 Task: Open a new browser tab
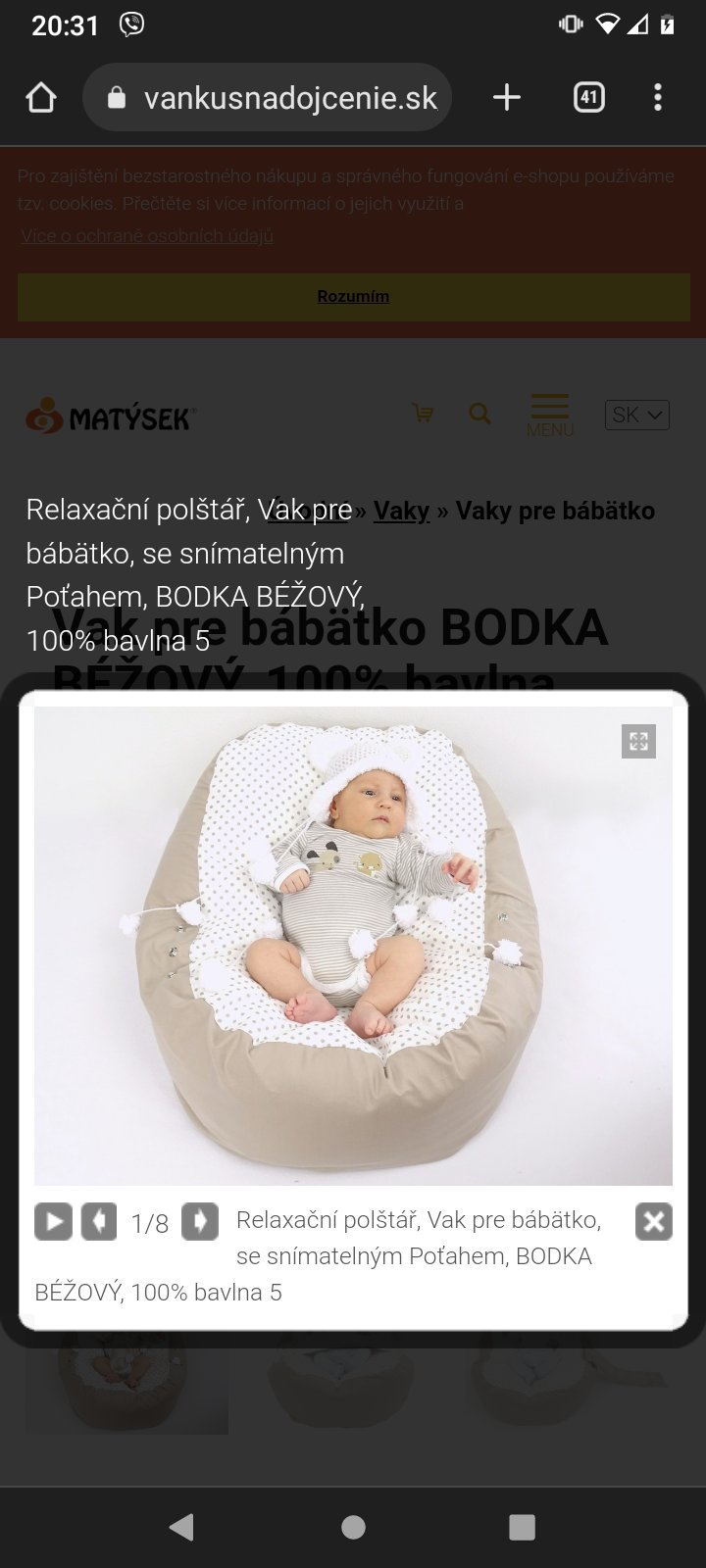[506, 97]
